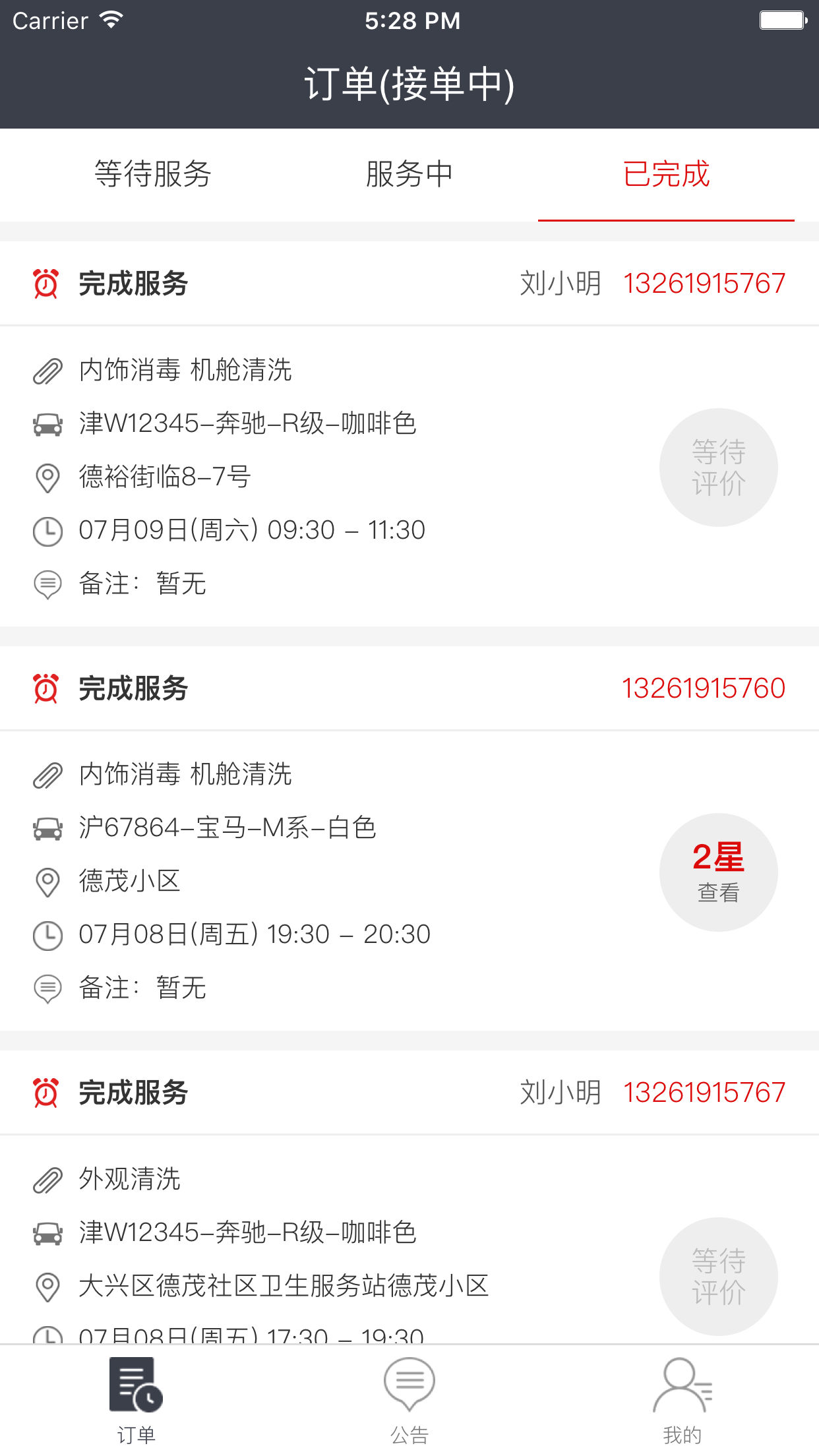Select the 已完成 tab
Viewport: 819px width, 1456px height.
[666, 174]
